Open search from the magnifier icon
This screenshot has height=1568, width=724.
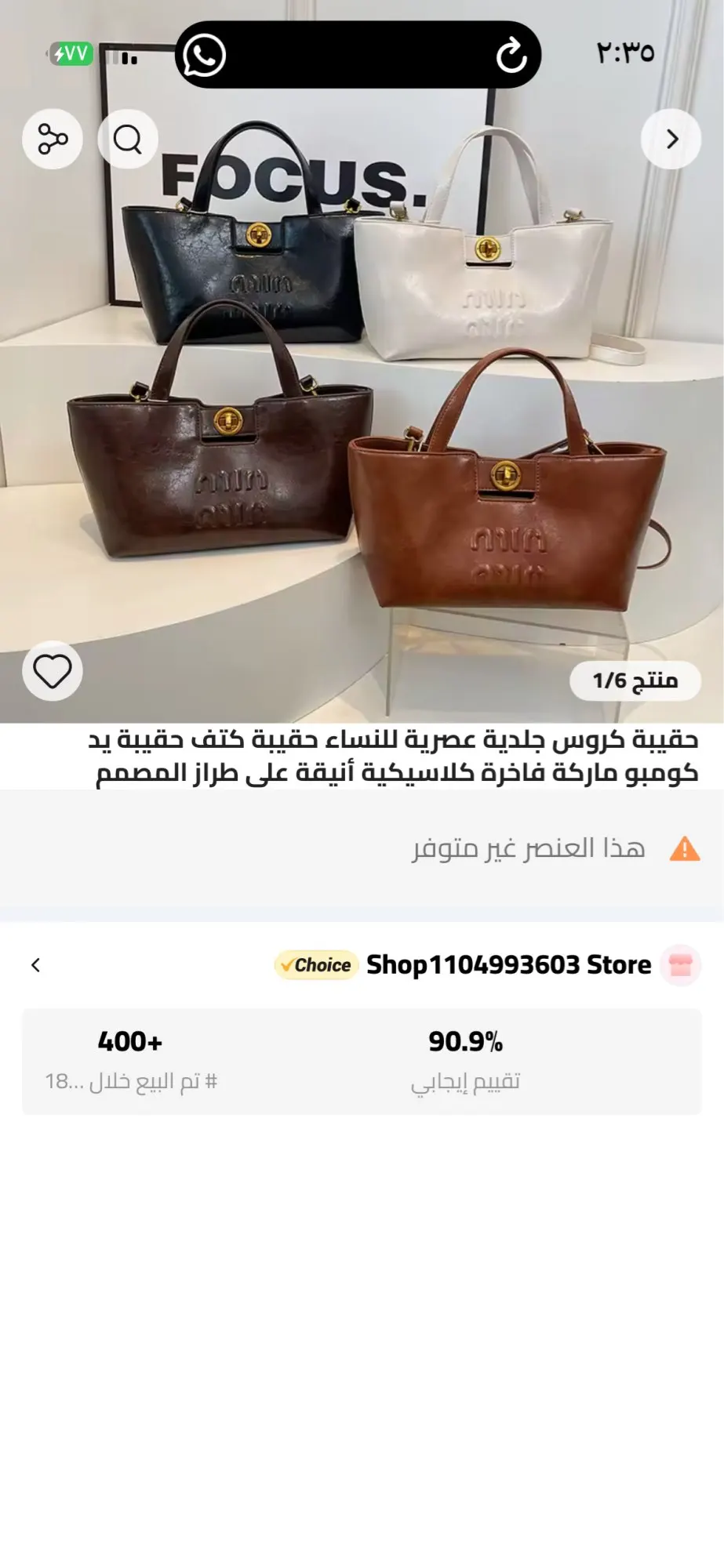pyautogui.click(x=127, y=140)
